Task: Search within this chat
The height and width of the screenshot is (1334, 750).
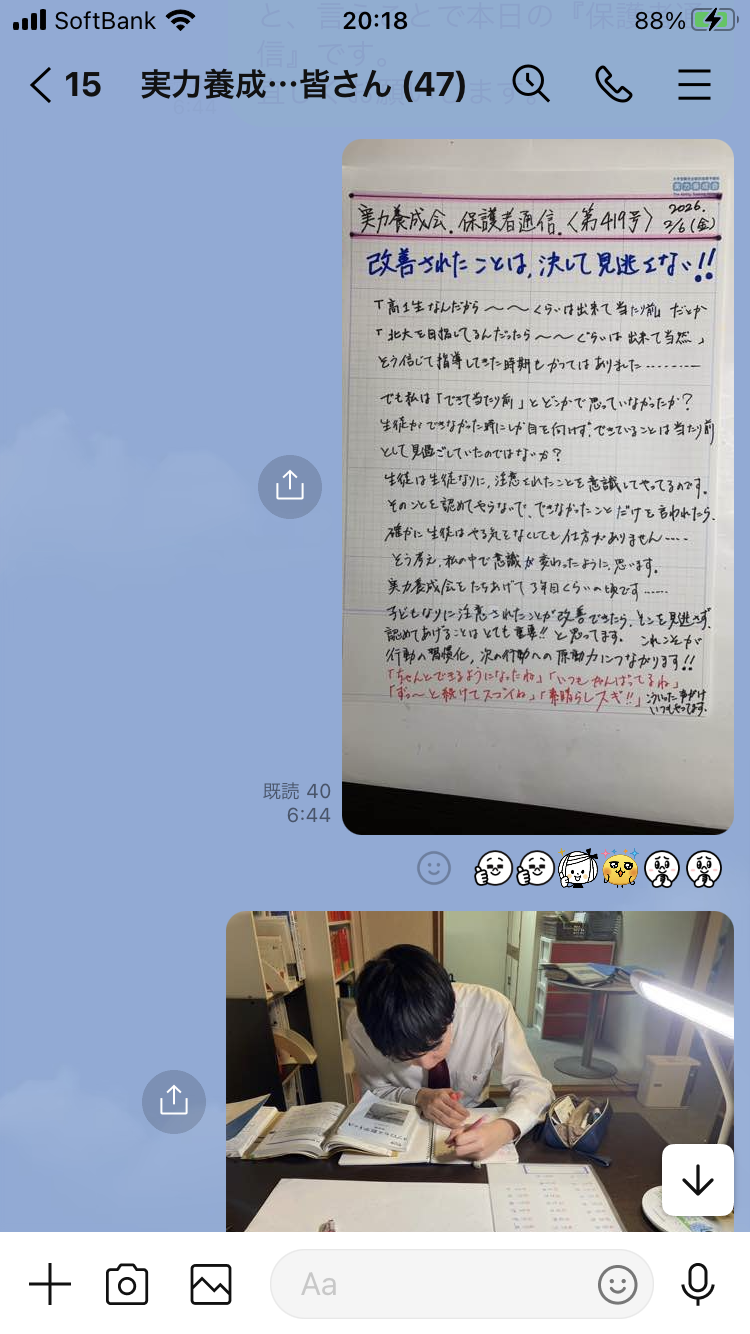Action: pos(531,85)
